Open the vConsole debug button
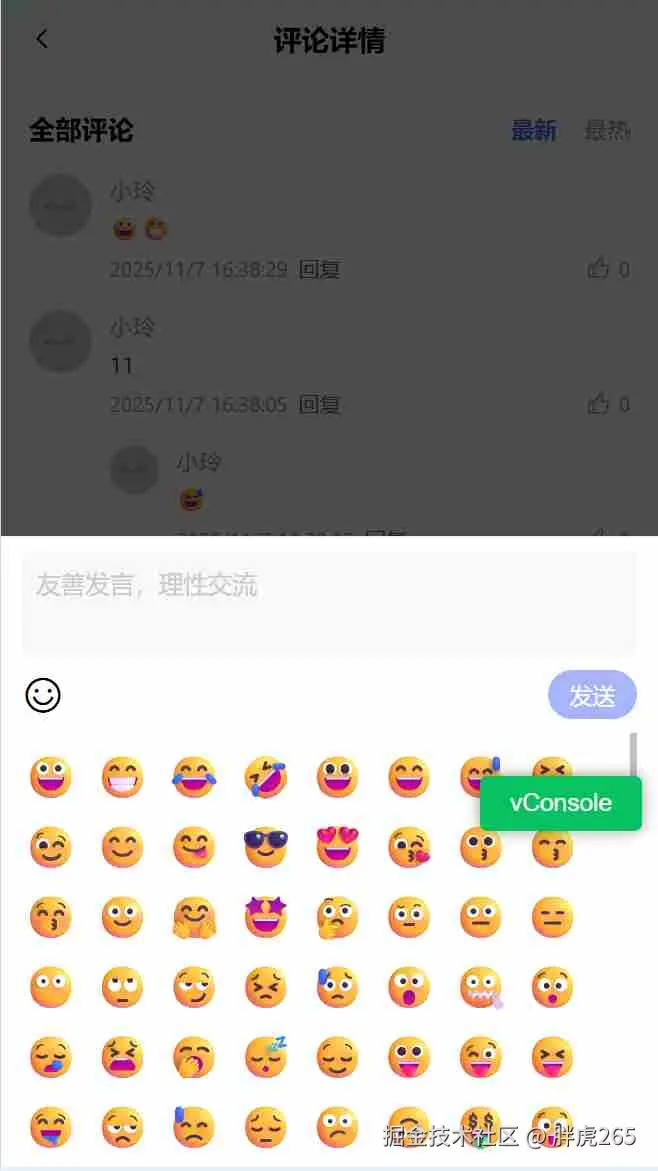The width and height of the screenshot is (658, 1171). 560,803
